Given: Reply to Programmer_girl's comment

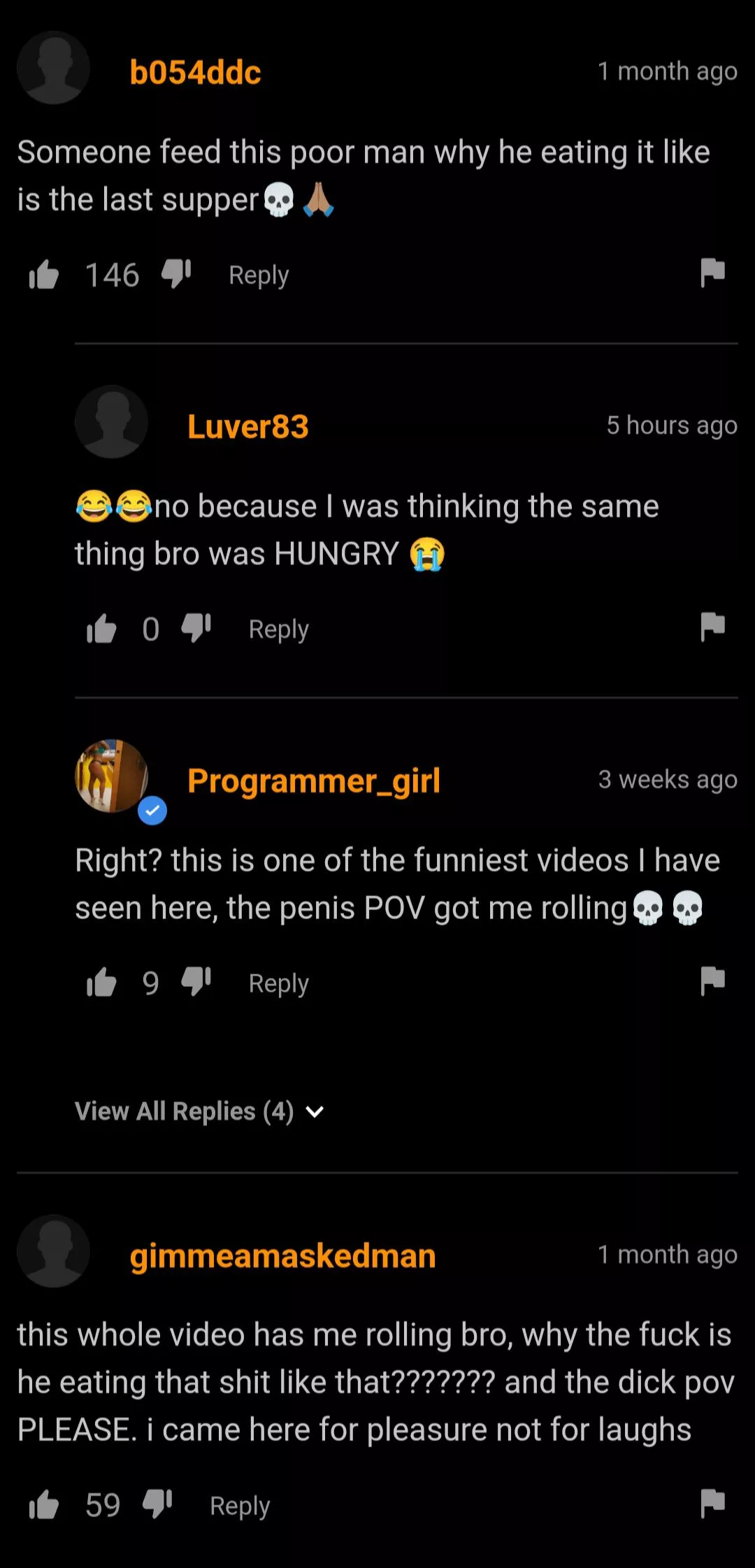Looking at the screenshot, I should [278, 983].
